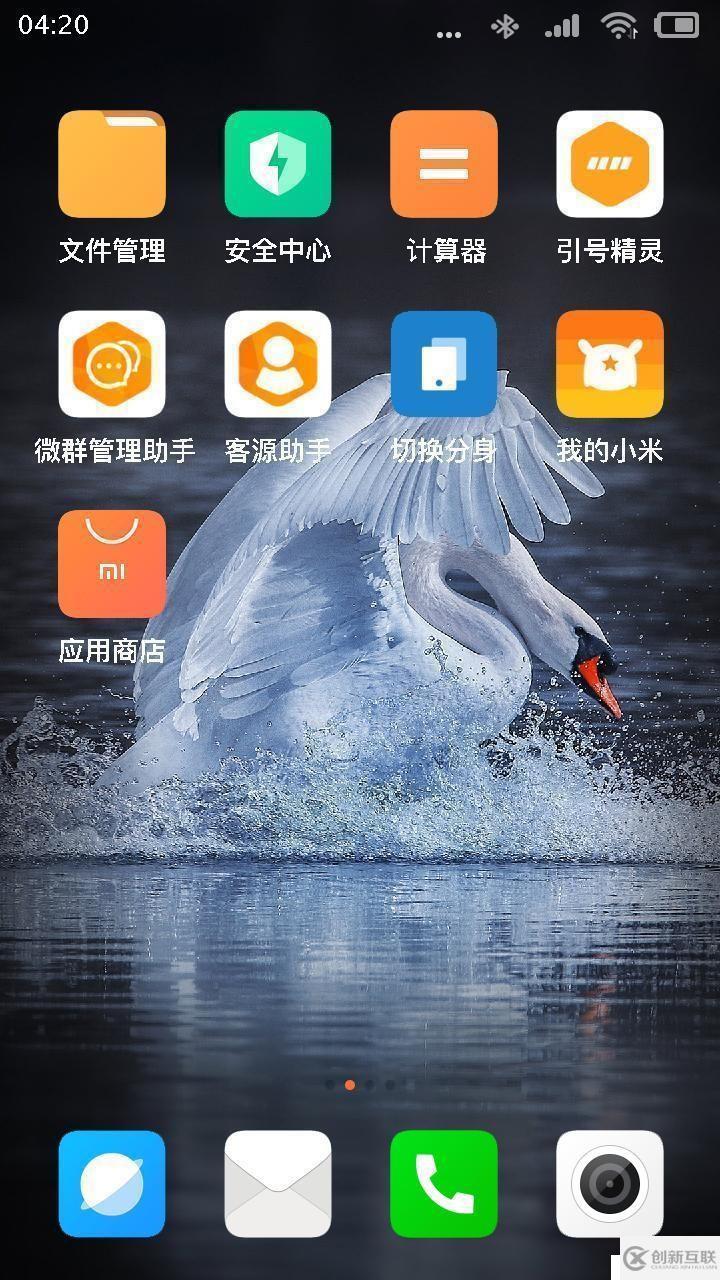Open the camera app in the dock
This screenshot has width=720, height=1280.
click(610, 1184)
